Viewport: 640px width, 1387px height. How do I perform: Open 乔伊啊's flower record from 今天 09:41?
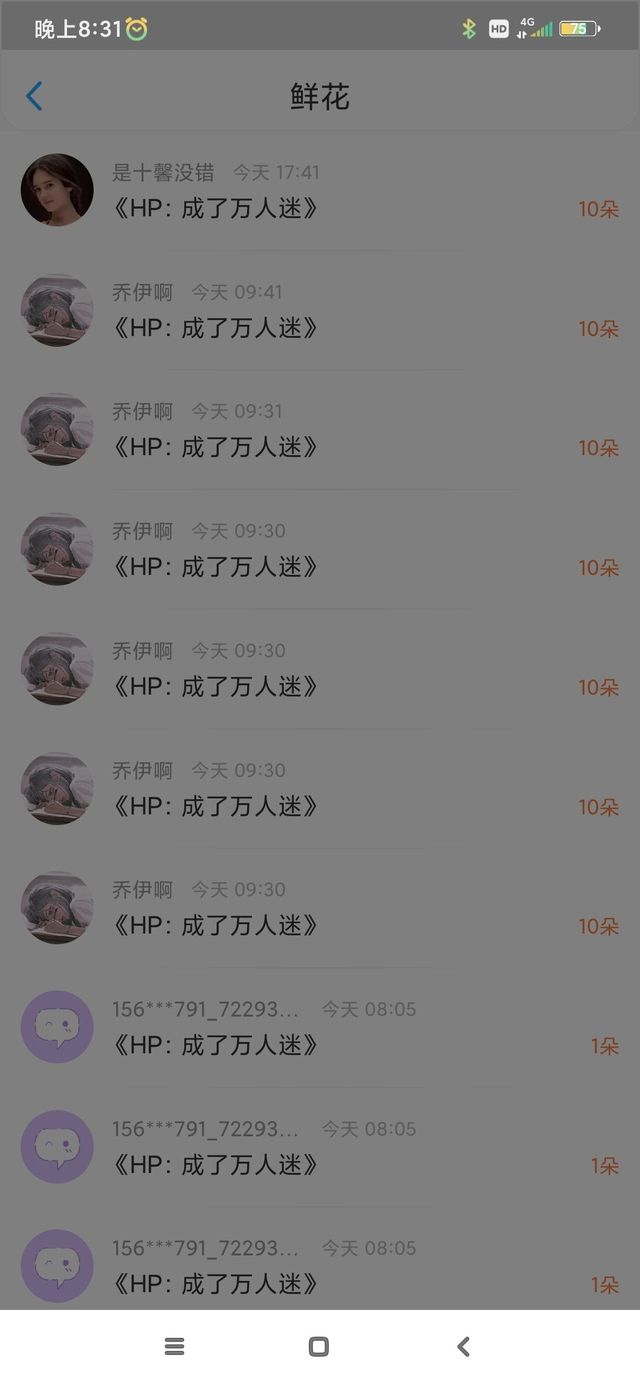(320, 310)
